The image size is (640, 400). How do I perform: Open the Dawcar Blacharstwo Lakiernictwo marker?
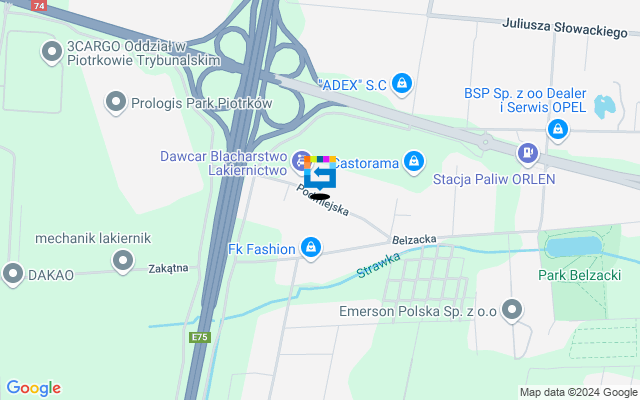pos(301,160)
